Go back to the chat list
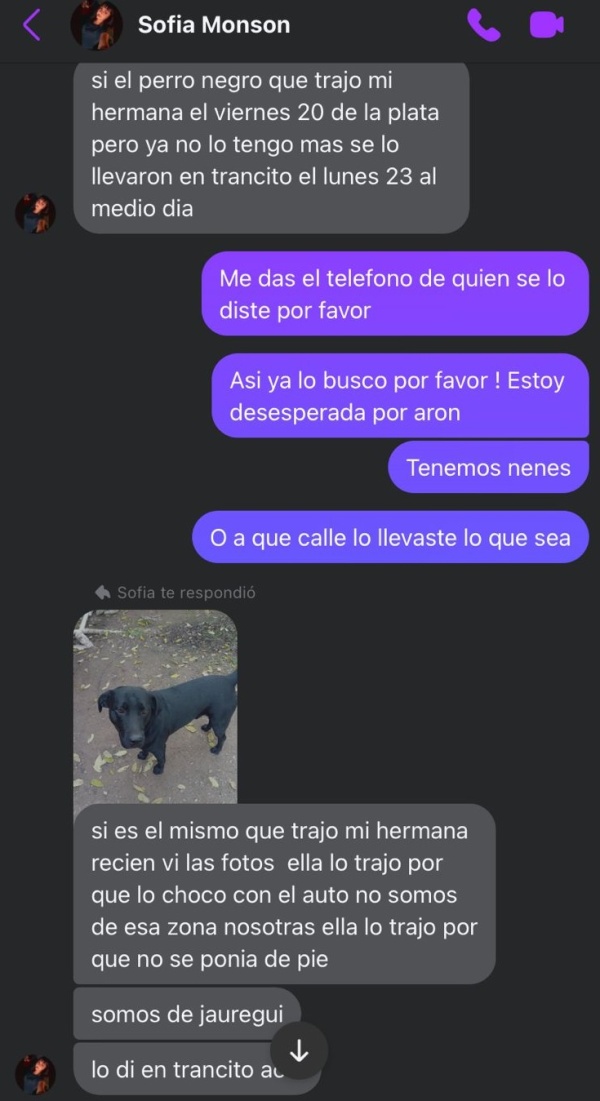 pyautogui.click(x=32, y=25)
